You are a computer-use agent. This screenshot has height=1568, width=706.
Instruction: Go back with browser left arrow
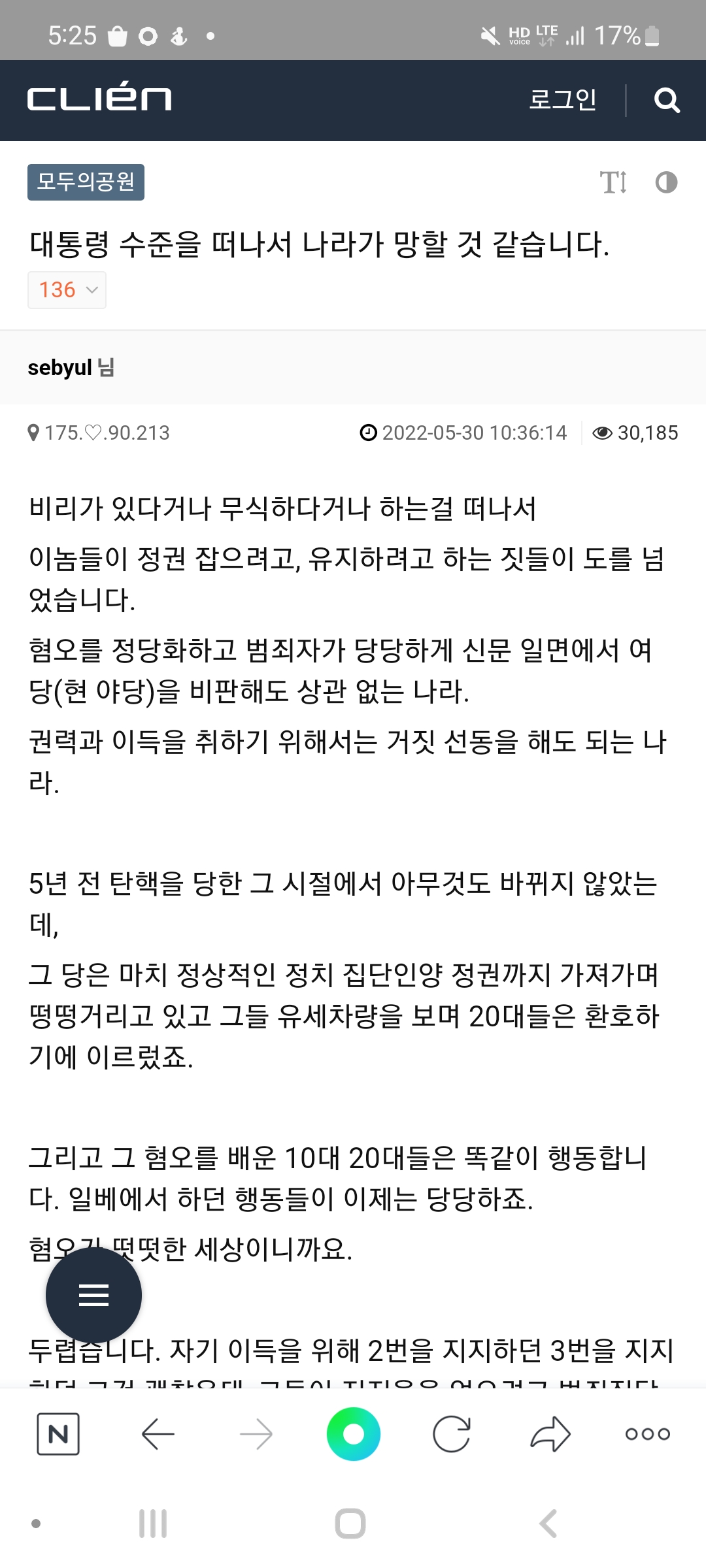(158, 1434)
